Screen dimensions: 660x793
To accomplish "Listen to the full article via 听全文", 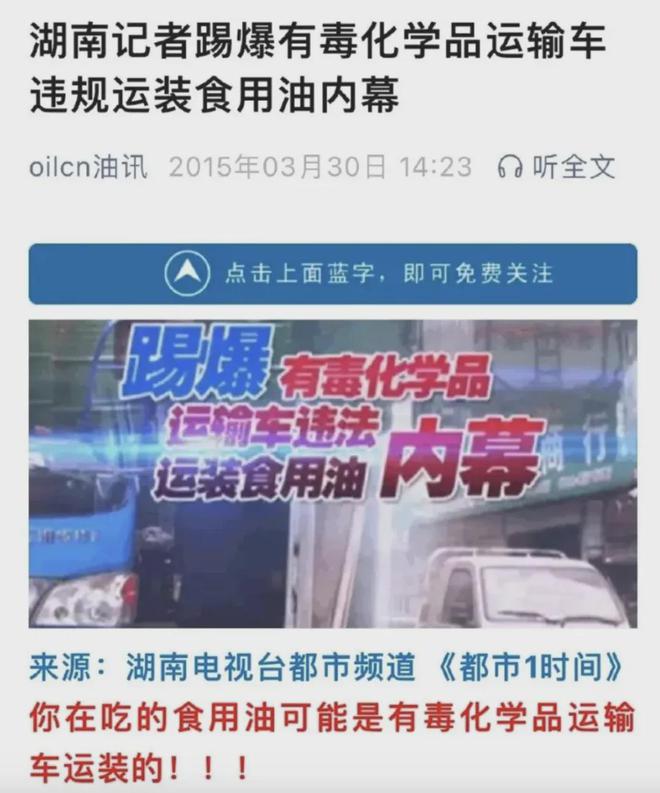I will pos(556,166).
